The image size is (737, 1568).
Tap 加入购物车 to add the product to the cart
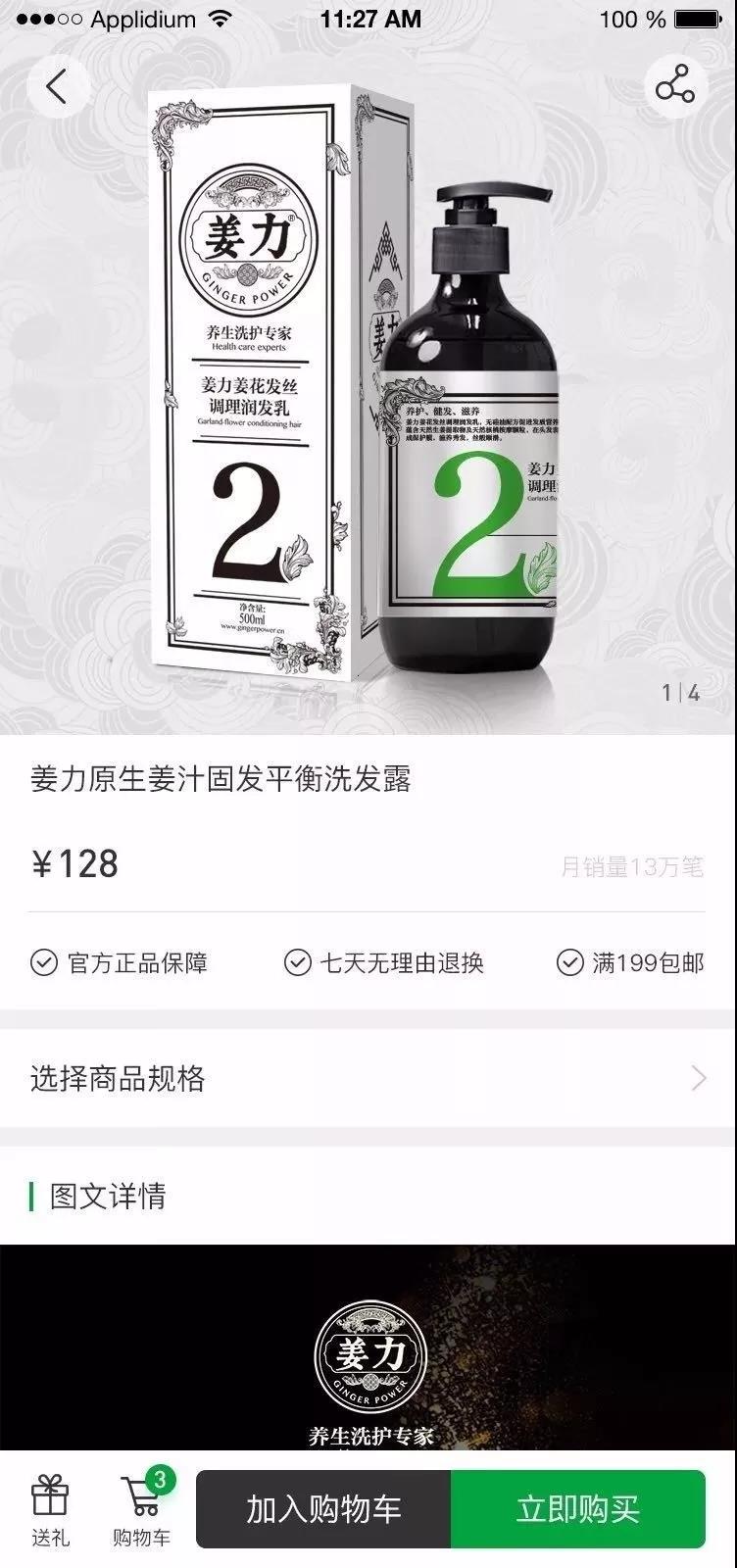tap(323, 1509)
